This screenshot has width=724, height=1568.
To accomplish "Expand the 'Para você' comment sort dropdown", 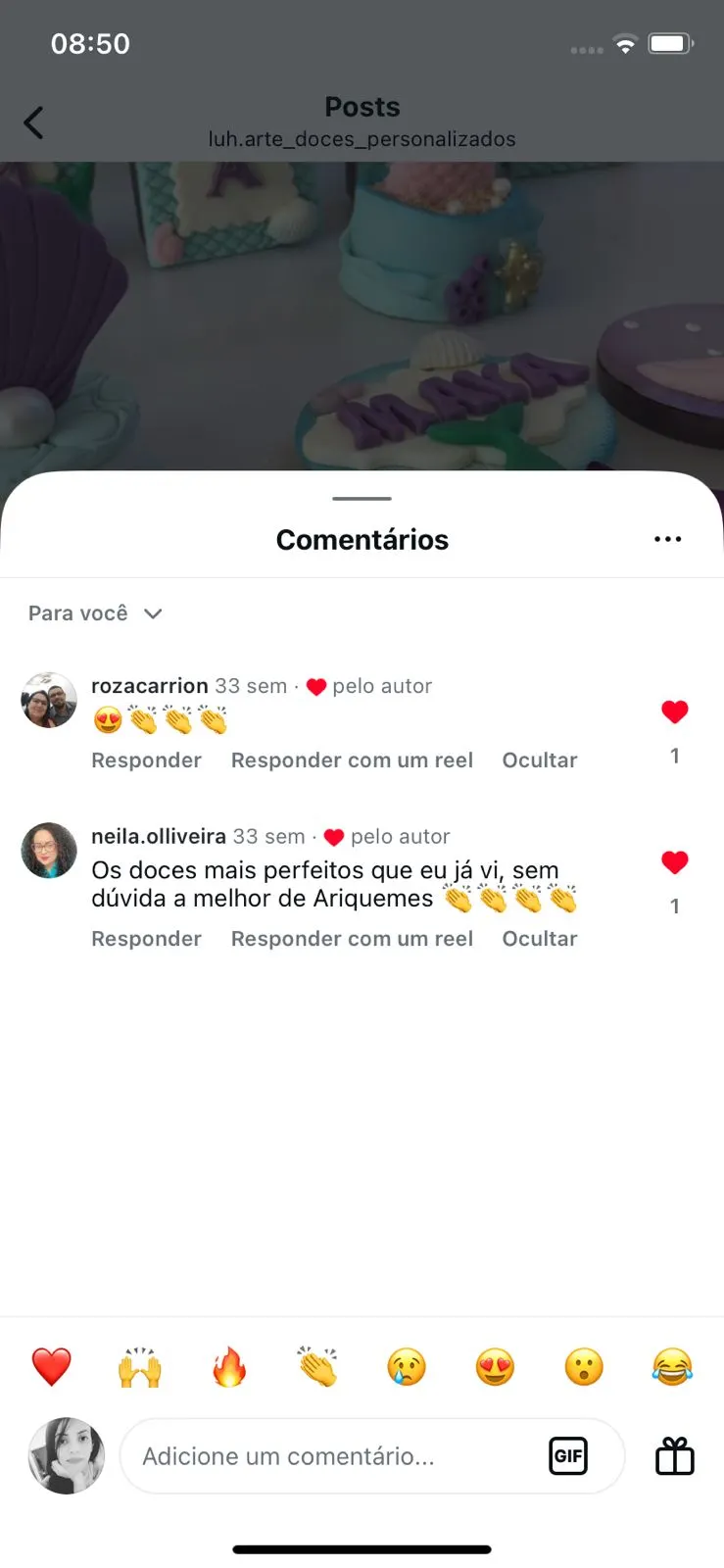I will [x=95, y=613].
